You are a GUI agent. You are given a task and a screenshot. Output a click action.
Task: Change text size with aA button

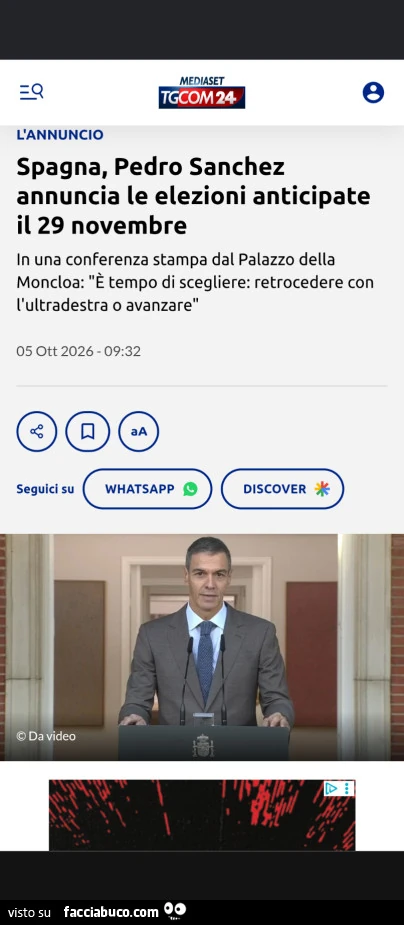pos(139,432)
